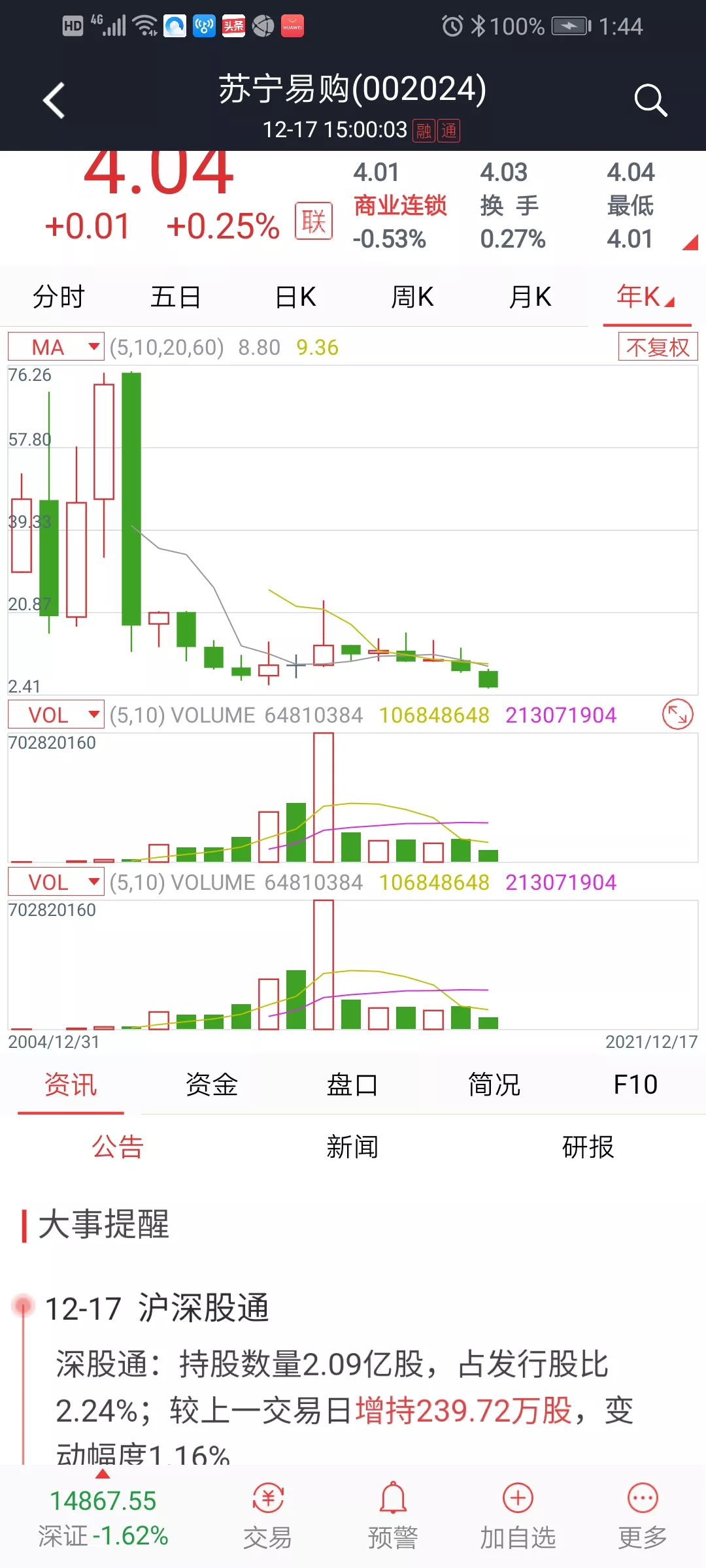The width and height of the screenshot is (706, 1568).
Task: Switch to the 分时 chart tab
Action: click(x=59, y=297)
